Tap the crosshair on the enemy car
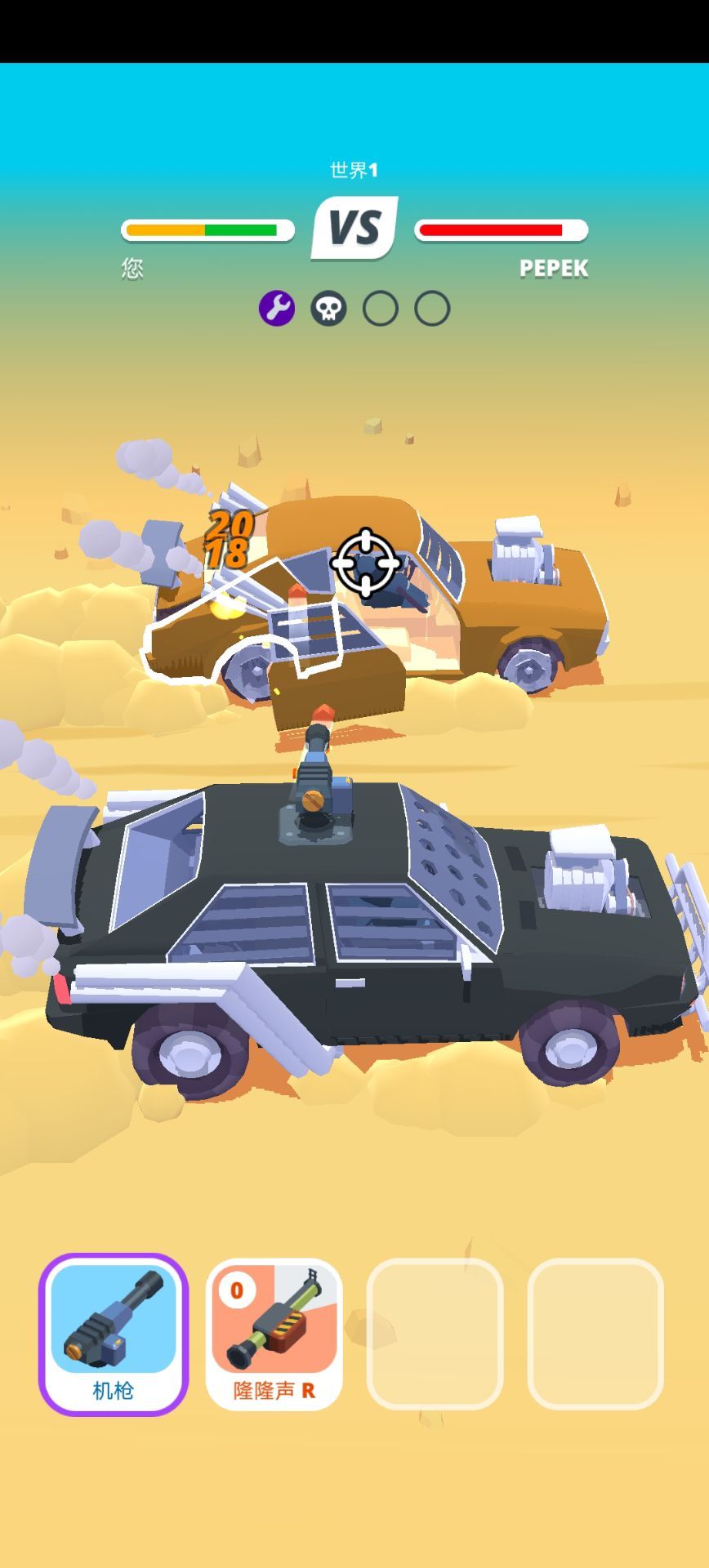Screen dimensions: 709x1568 [366, 563]
